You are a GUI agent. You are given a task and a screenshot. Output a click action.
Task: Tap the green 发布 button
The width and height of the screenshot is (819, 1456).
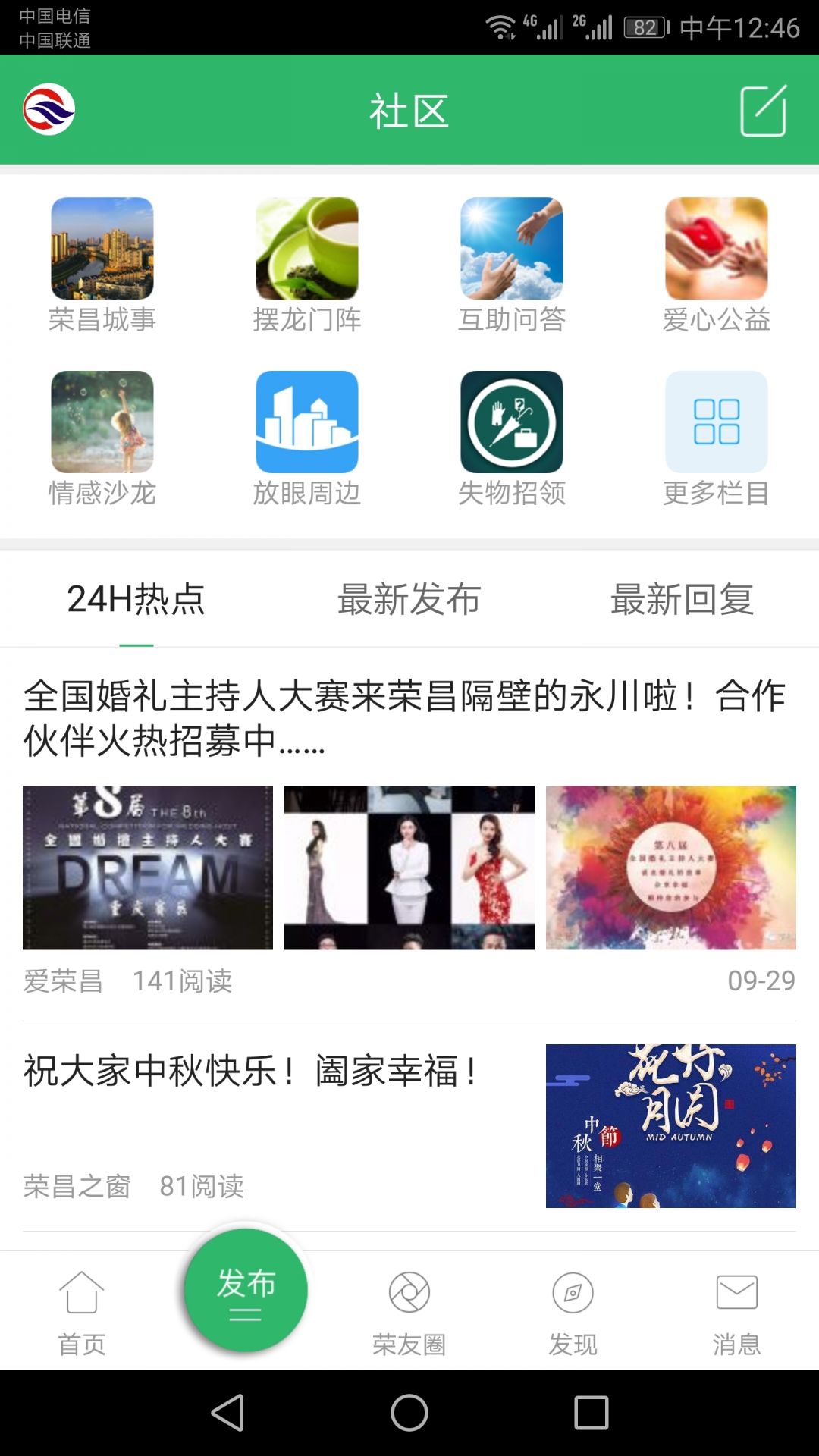tap(246, 1291)
